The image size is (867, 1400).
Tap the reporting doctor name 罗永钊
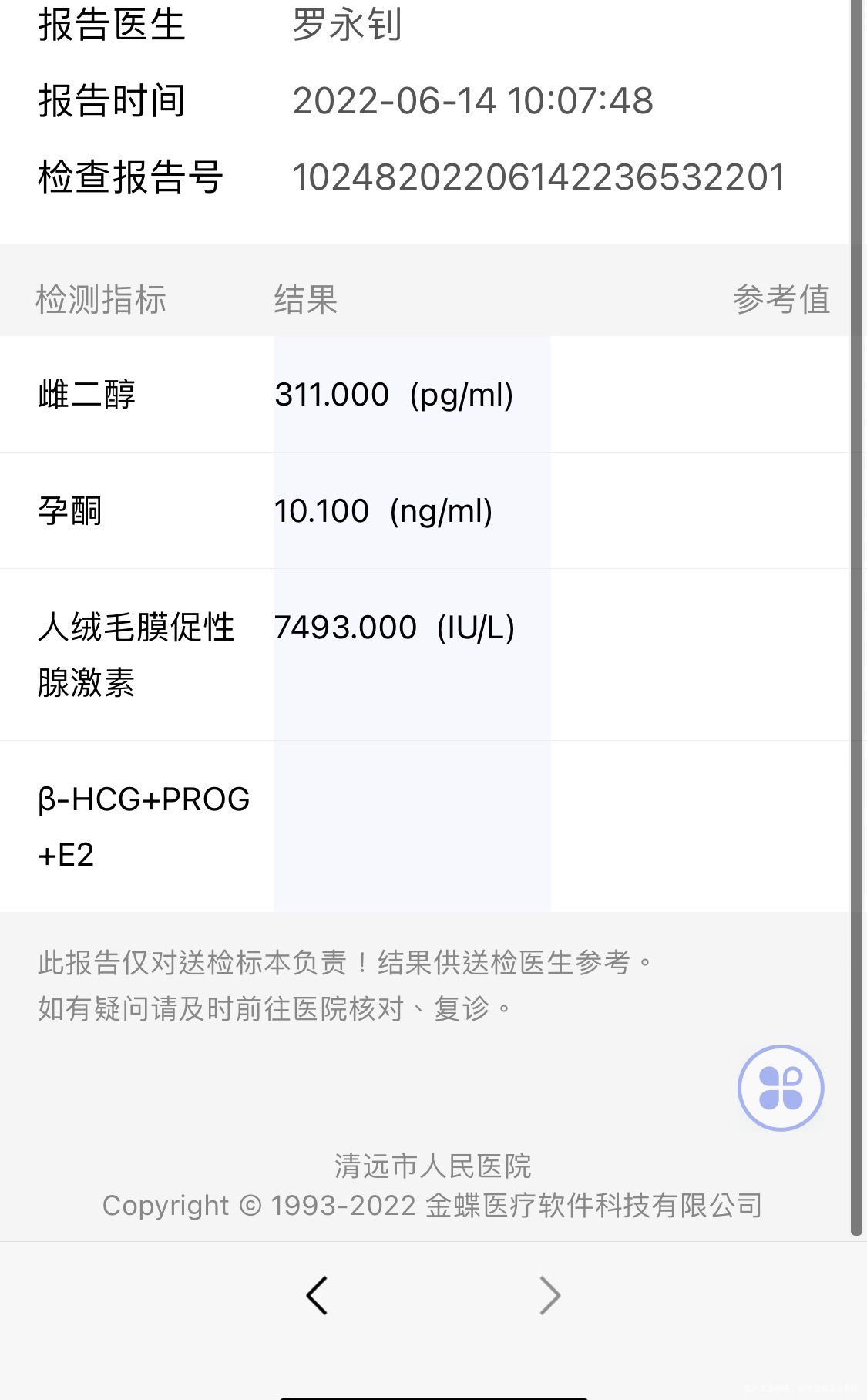point(348,25)
